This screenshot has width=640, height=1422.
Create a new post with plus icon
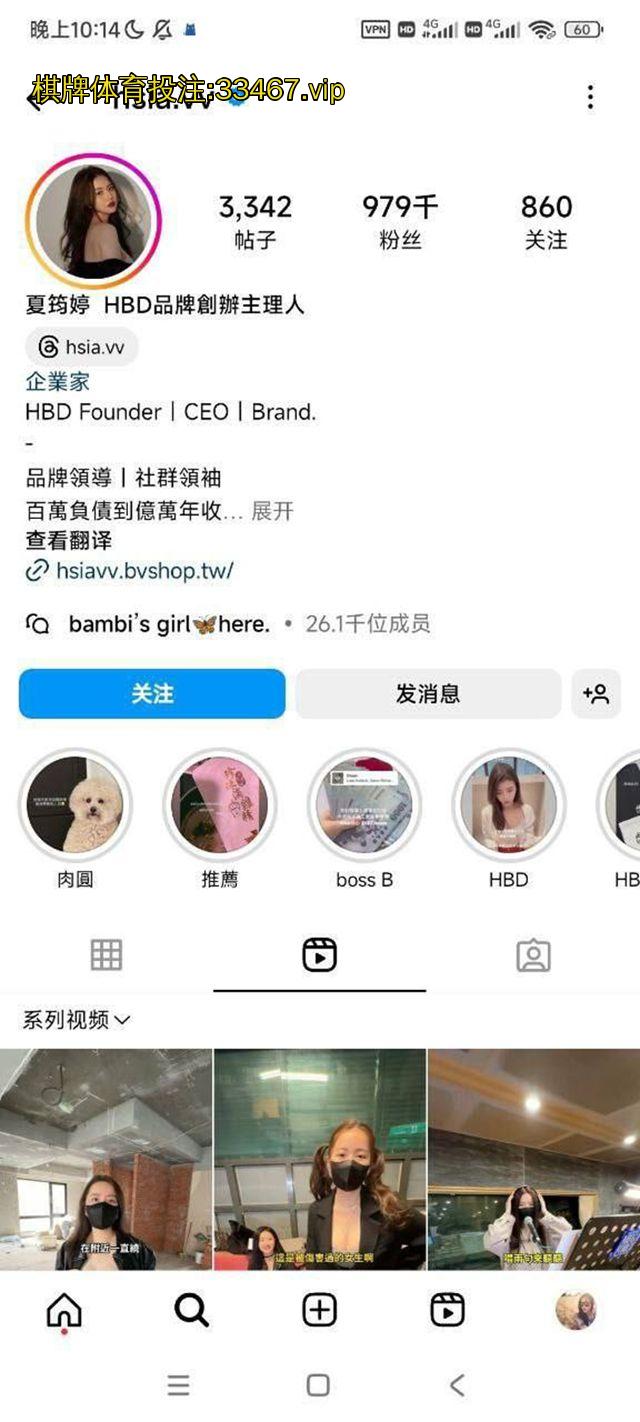pyautogui.click(x=320, y=1310)
